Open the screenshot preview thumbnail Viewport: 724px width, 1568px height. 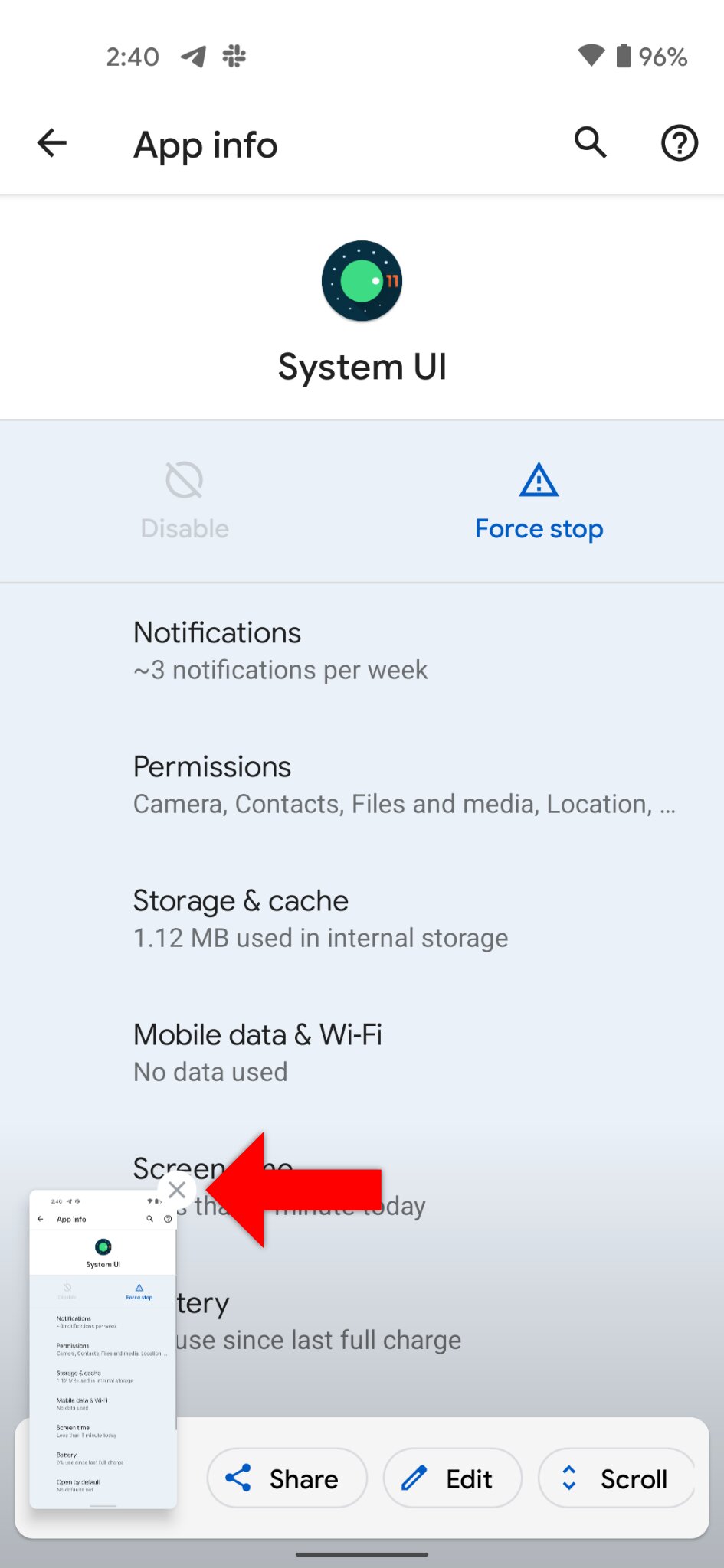[x=103, y=1349]
